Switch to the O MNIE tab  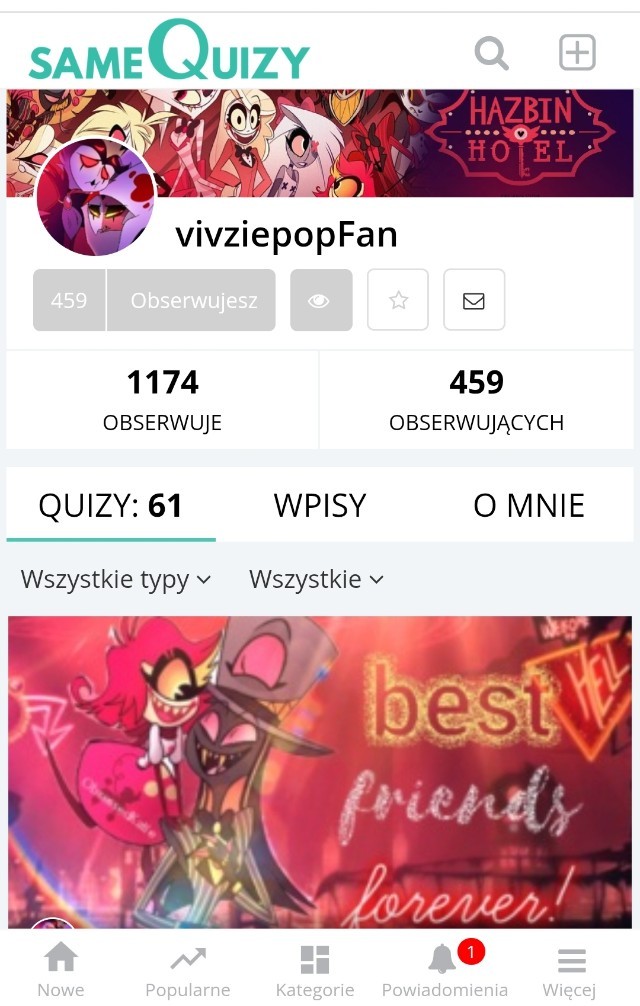pos(529,505)
